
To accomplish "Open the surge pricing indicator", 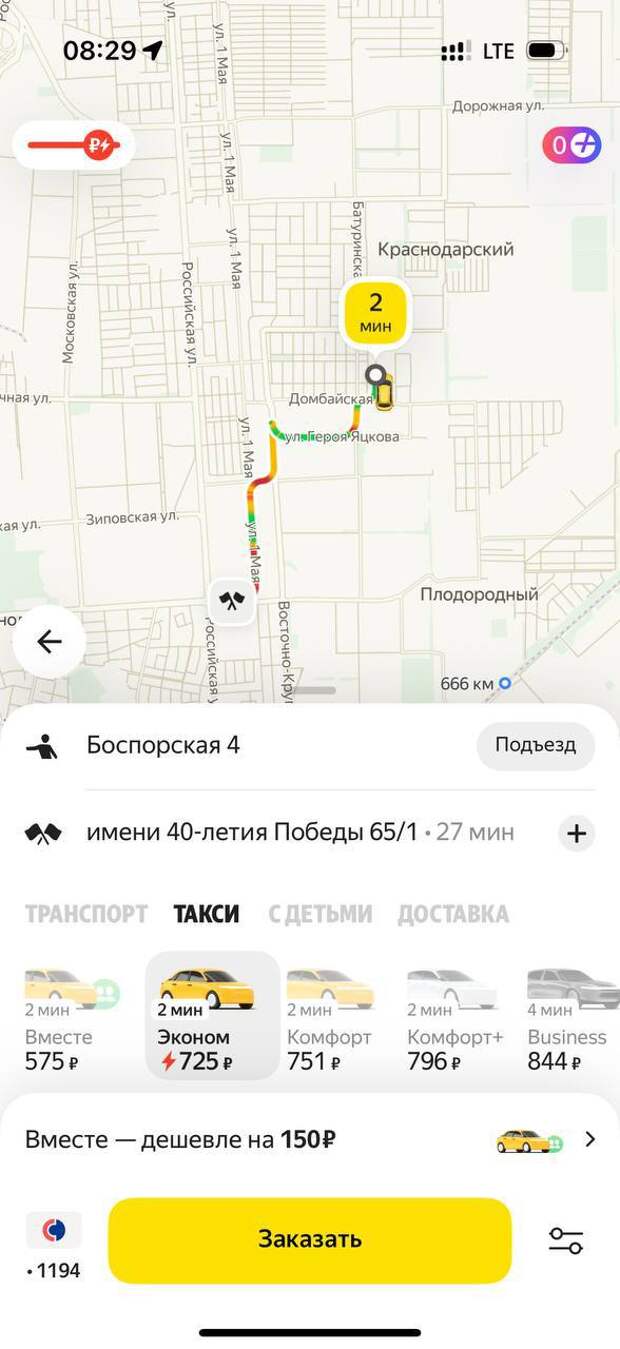I will (x=73, y=145).
